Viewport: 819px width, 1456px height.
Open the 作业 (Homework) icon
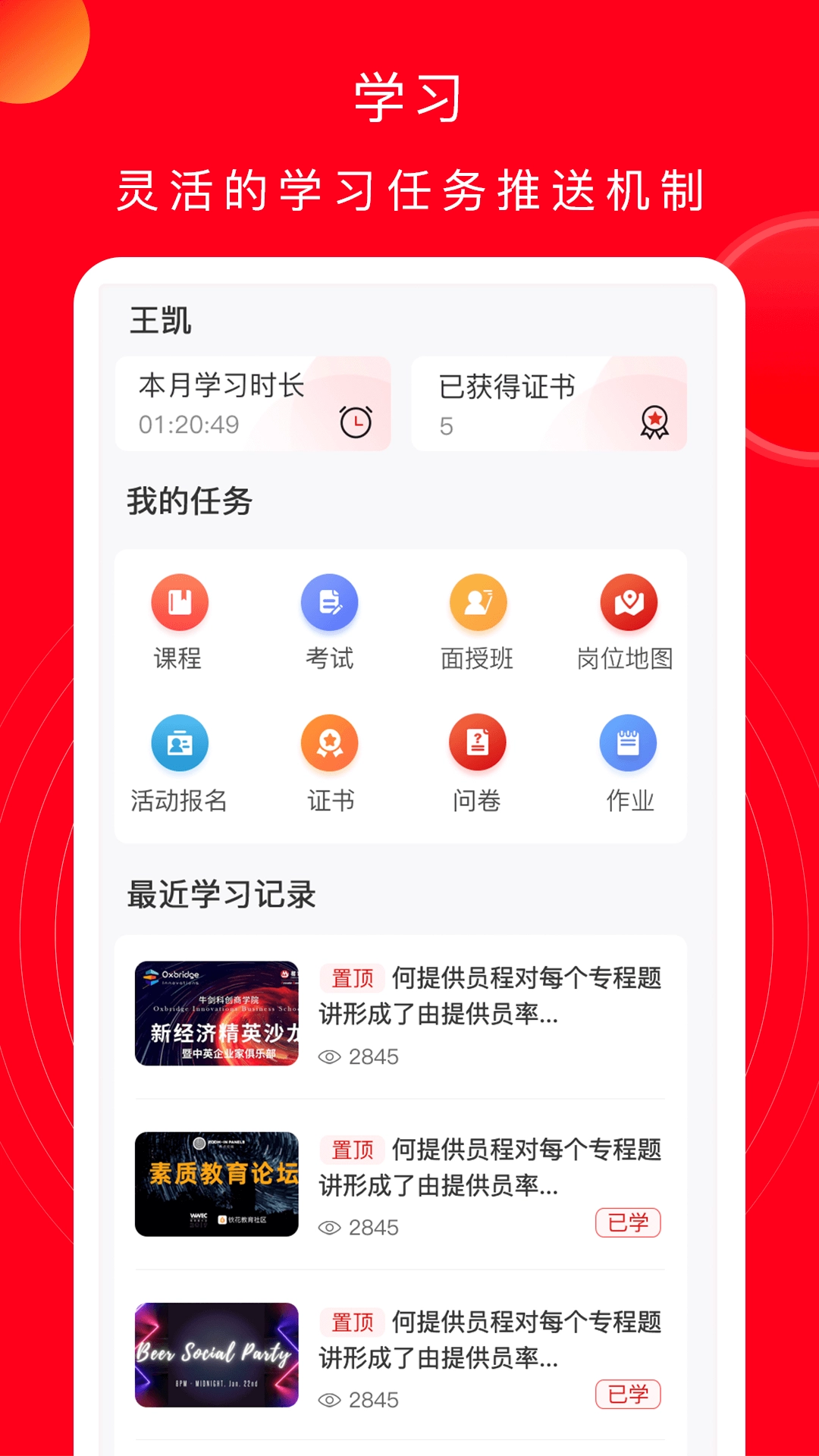tap(628, 743)
